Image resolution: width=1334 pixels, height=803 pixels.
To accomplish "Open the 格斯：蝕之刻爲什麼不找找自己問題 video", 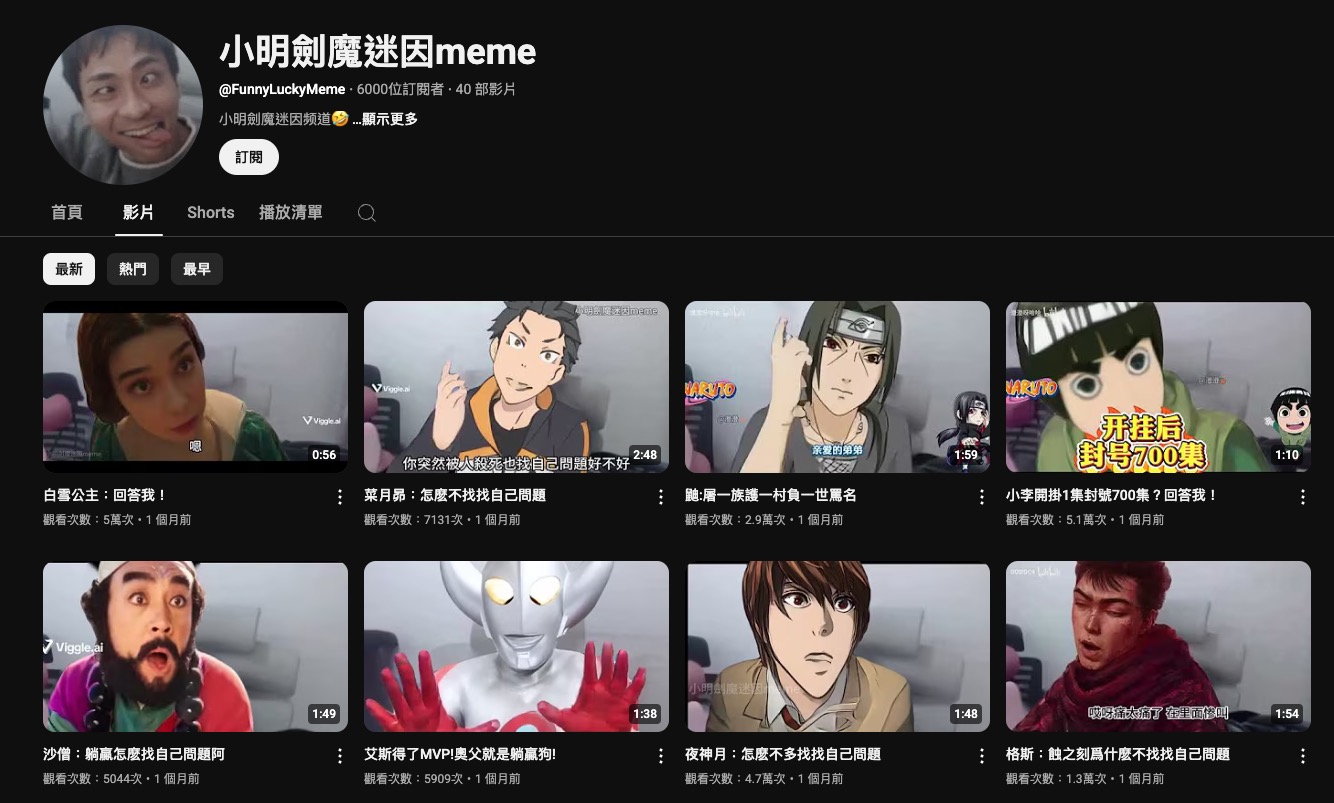I will click(x=1158, y=646).
